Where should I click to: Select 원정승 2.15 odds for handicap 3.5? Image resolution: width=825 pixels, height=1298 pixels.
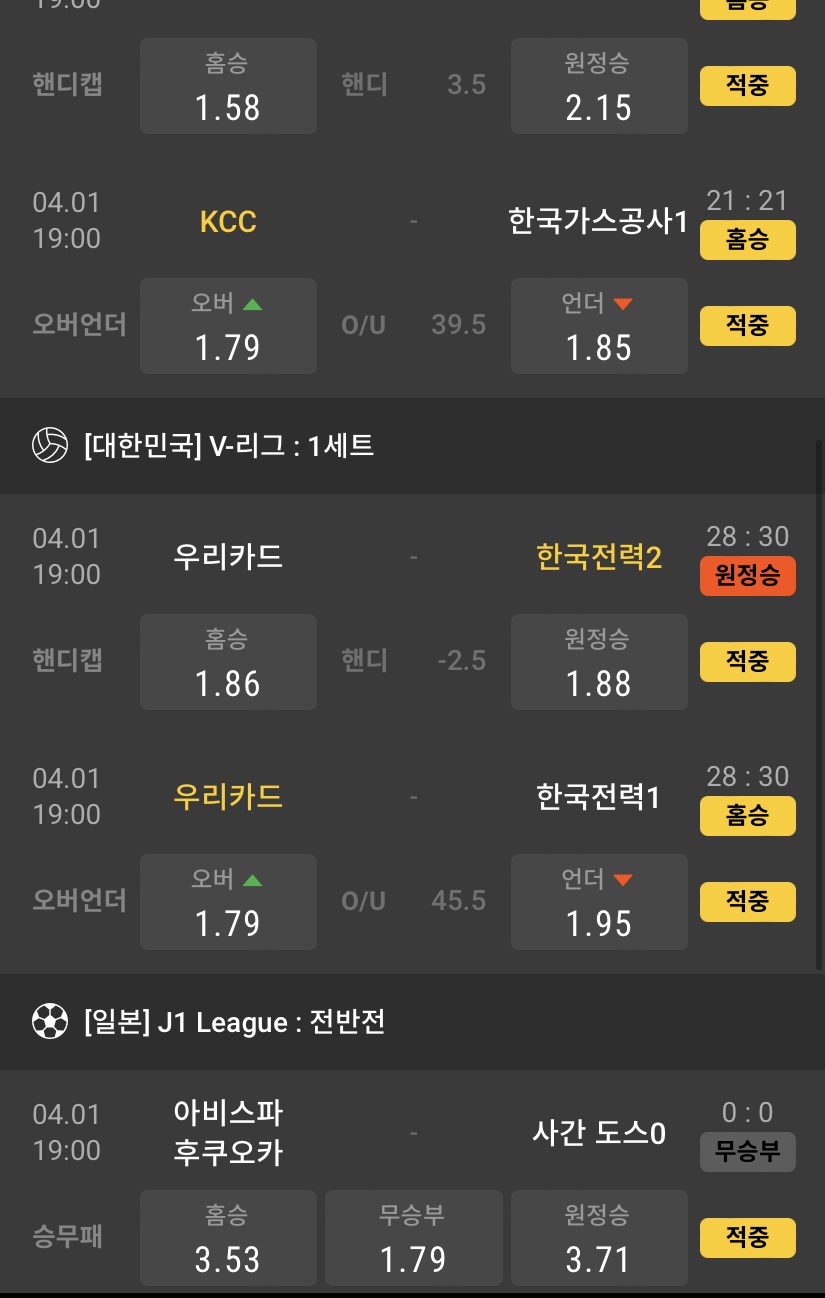click(599, 87)
